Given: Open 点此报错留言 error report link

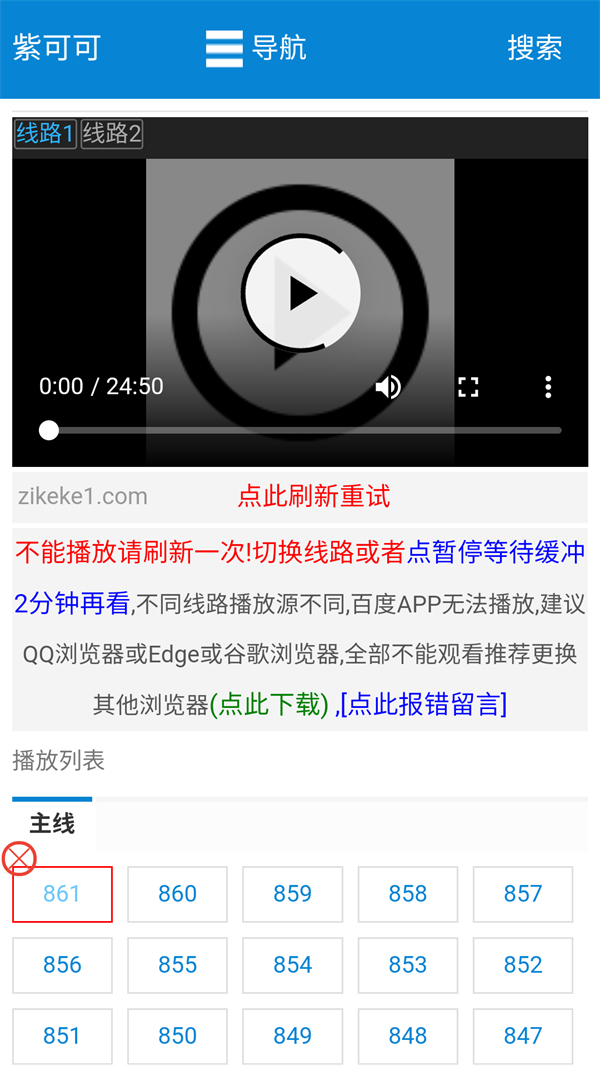Looking at the screenshot, I should [424, 705].
